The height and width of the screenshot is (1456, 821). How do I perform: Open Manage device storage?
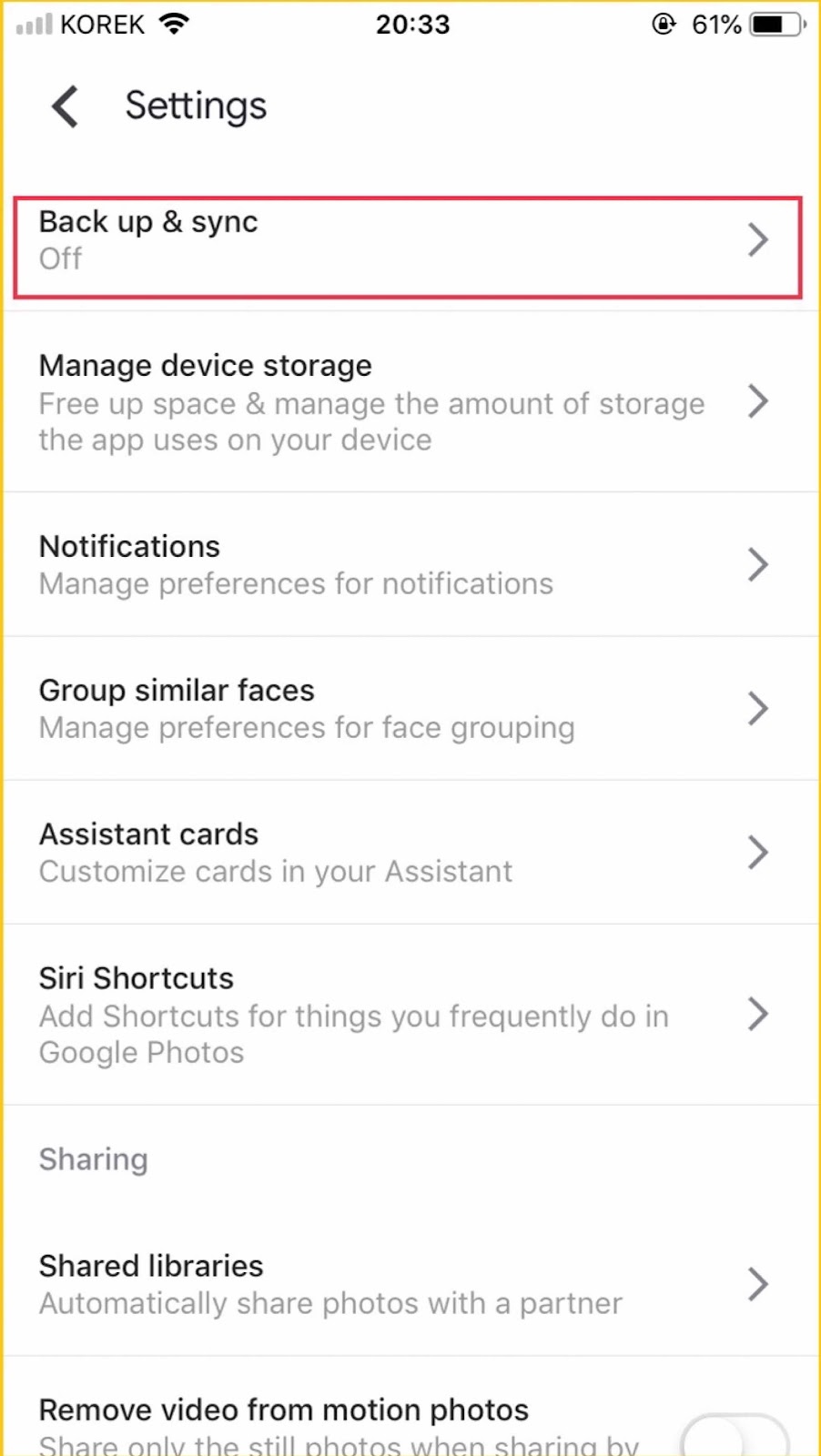click(x=410, y=402)
